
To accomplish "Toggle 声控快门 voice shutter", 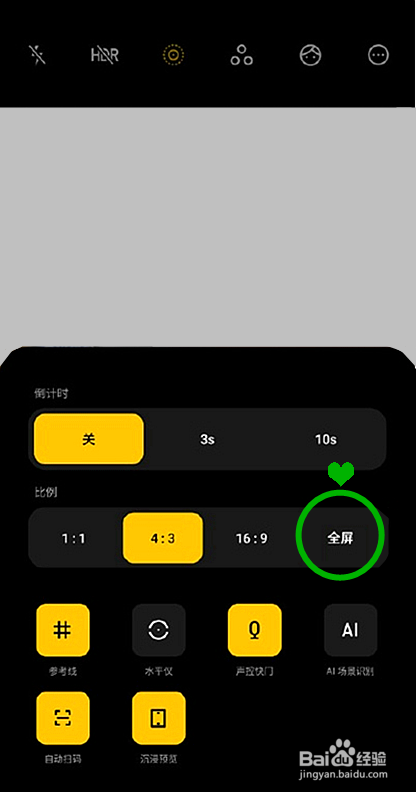I will click(x=255, y=630).
